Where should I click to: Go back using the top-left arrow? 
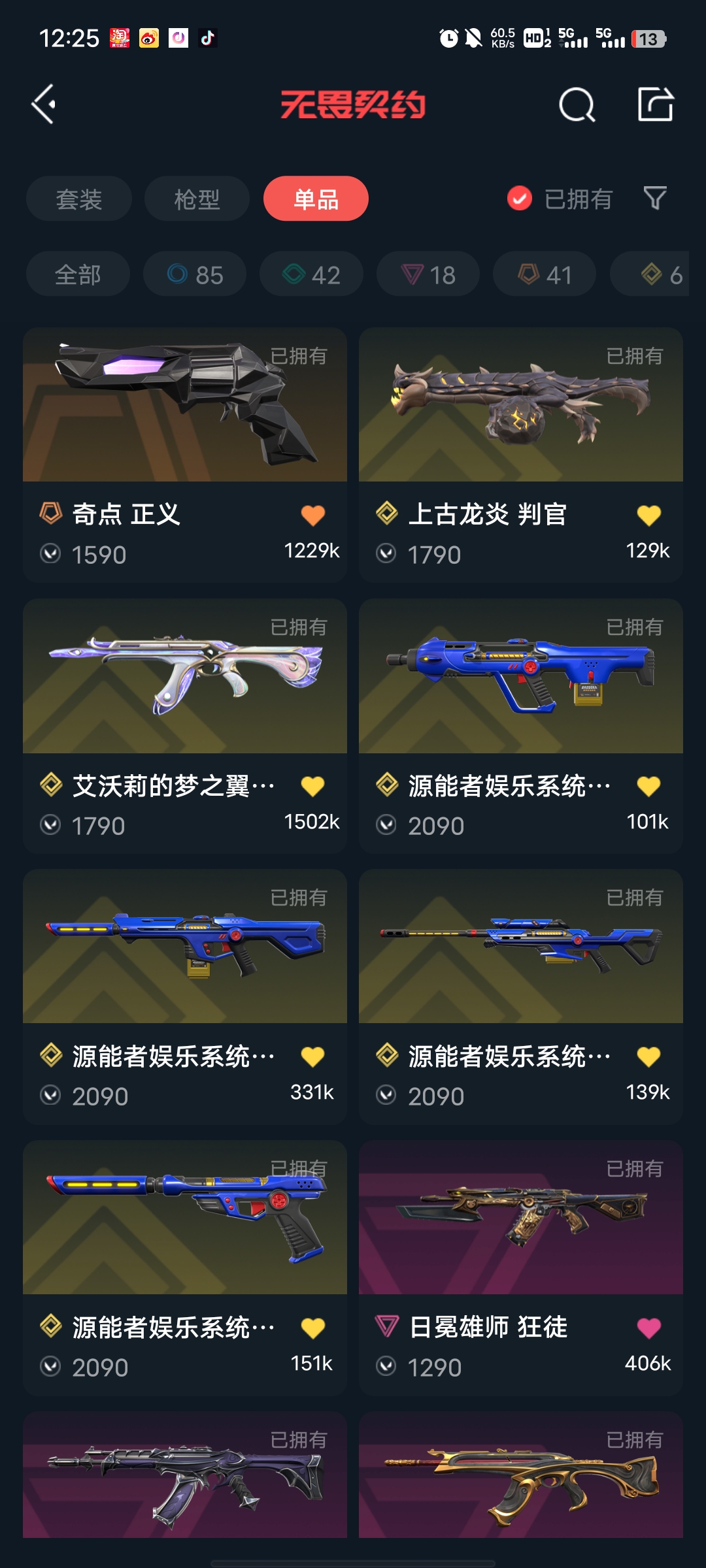tap(44, 105)
